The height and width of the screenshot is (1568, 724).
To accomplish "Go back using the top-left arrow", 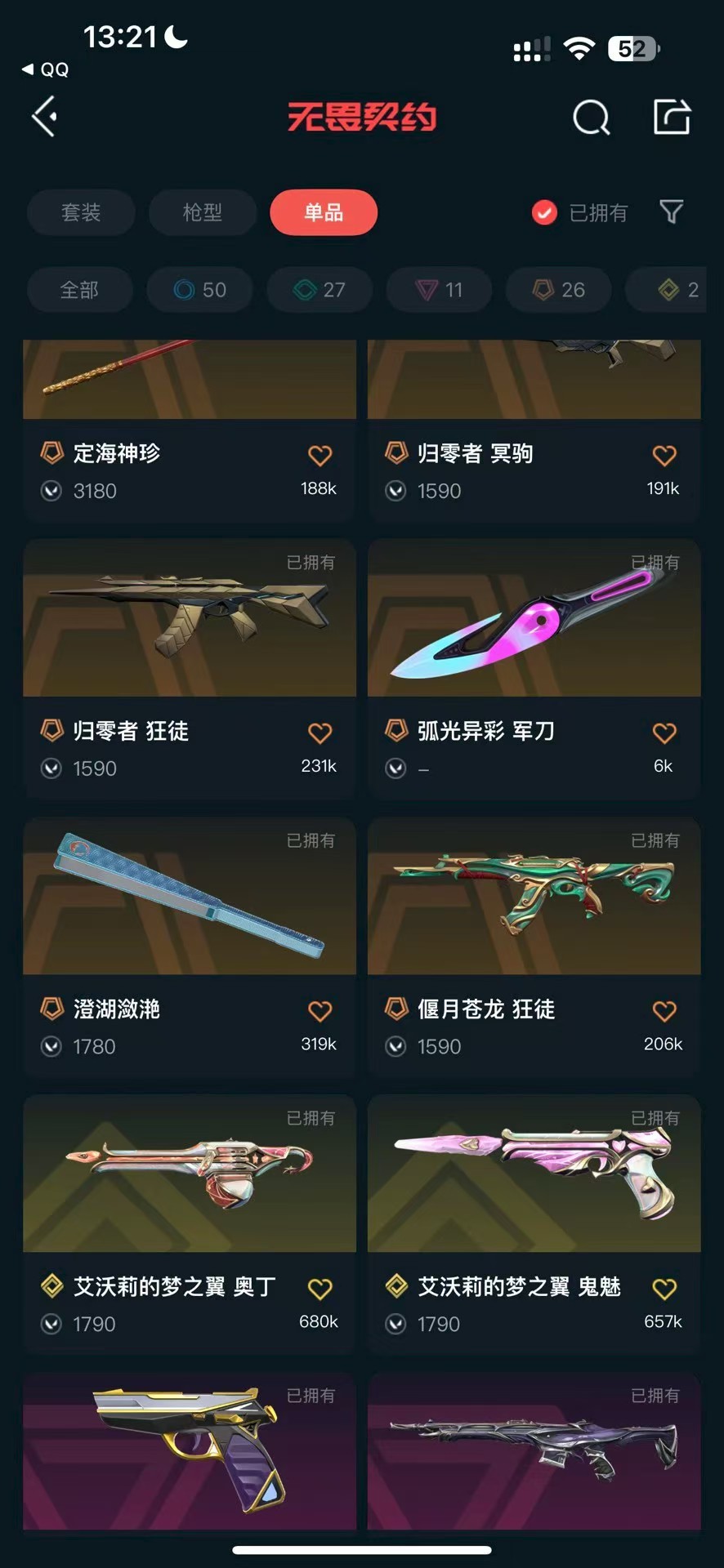I will [x=45, y=117].
